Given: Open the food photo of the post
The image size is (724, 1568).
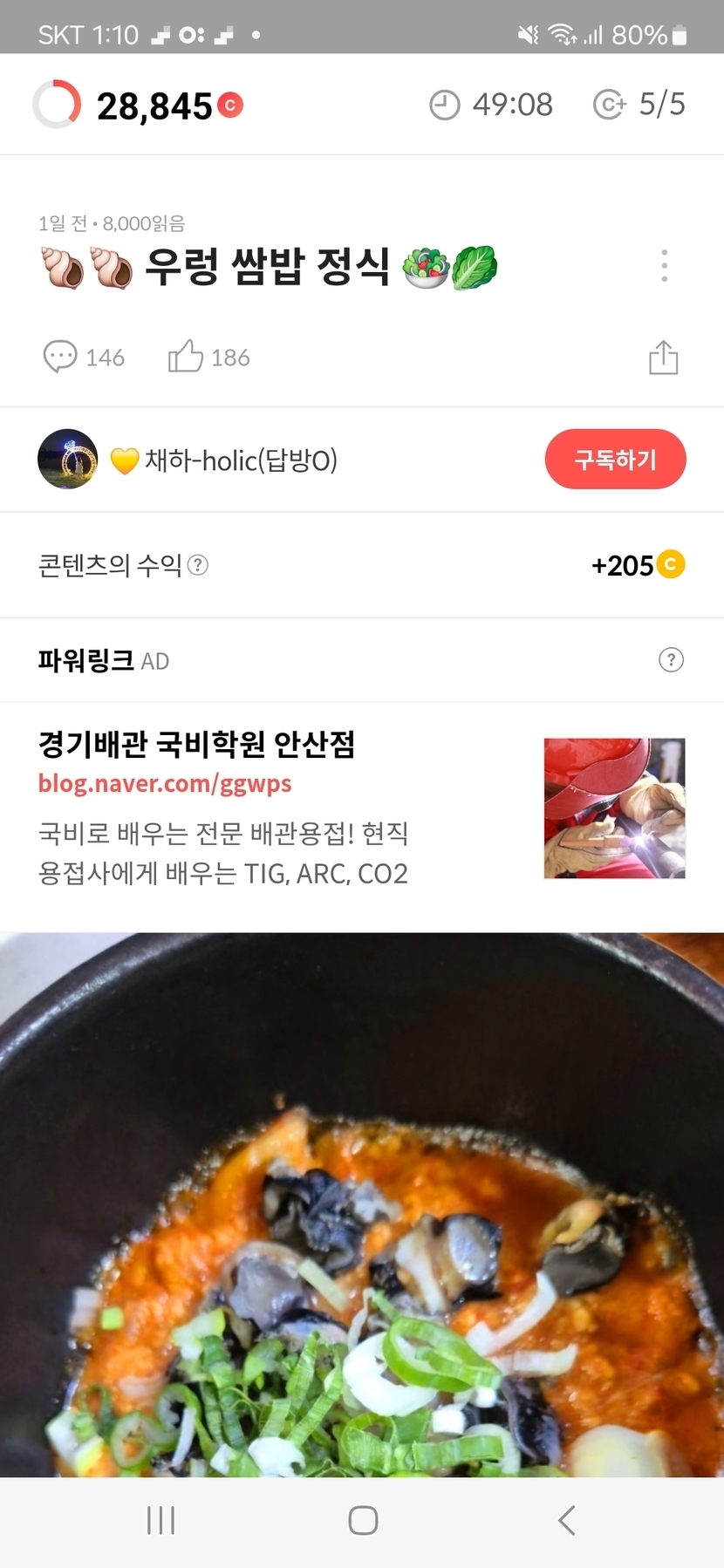Looking at the screenshot, I should 362,1203.
